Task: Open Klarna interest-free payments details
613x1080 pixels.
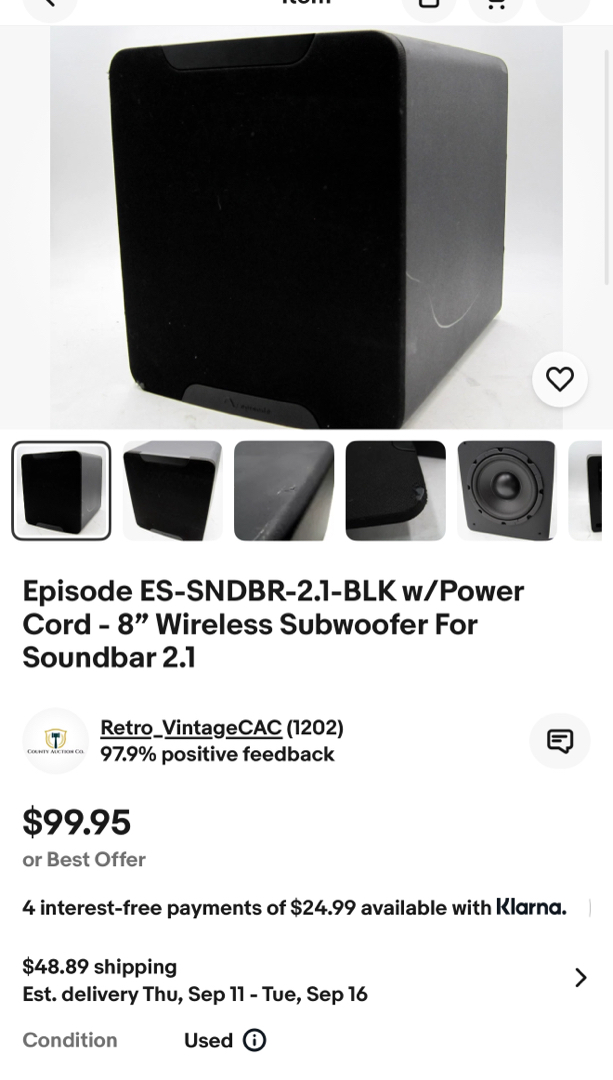Action: click(294, 908)
